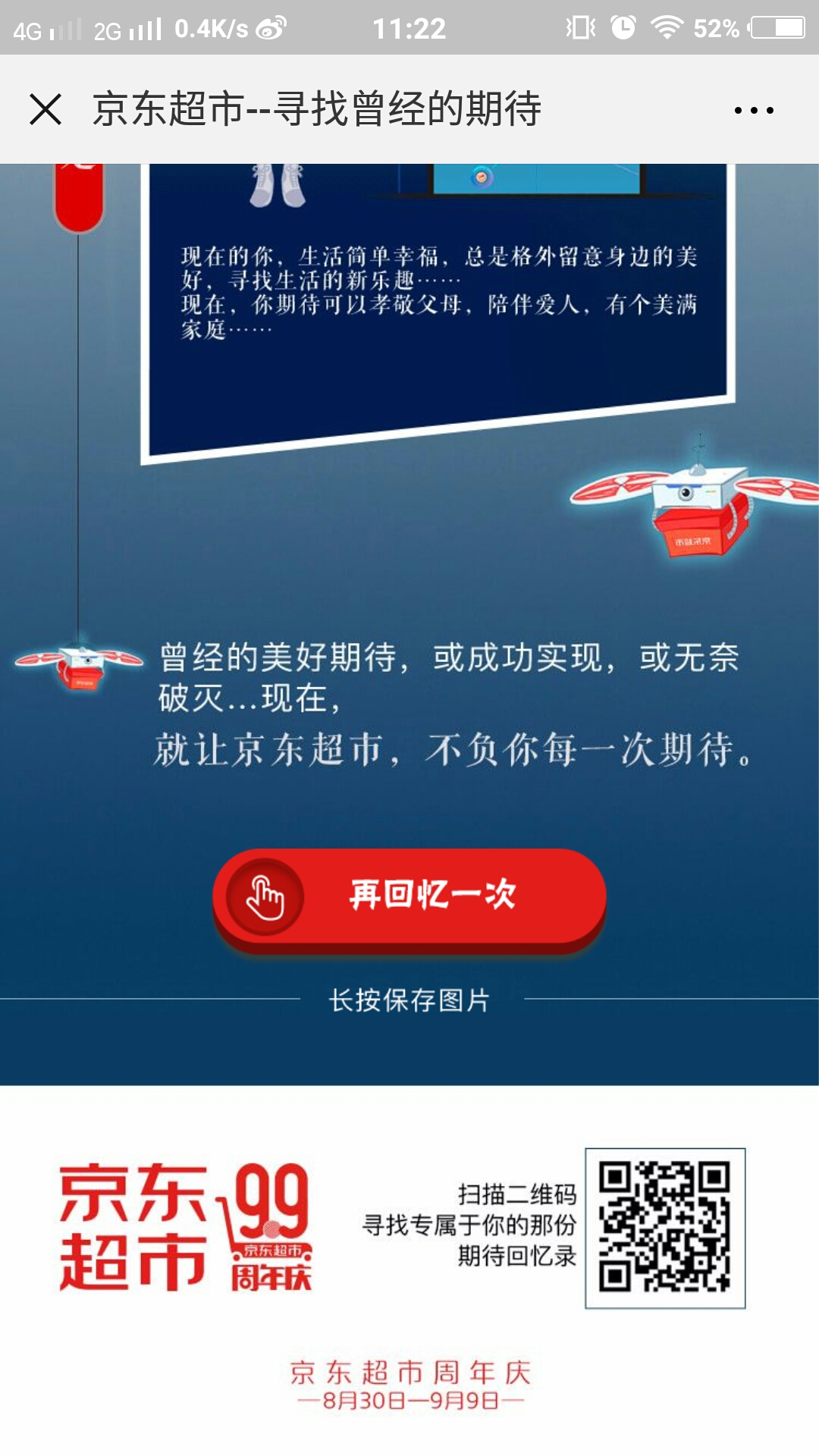Tap the 再回忆一次 button
The image size is (819, 1456).
(409, 896)
